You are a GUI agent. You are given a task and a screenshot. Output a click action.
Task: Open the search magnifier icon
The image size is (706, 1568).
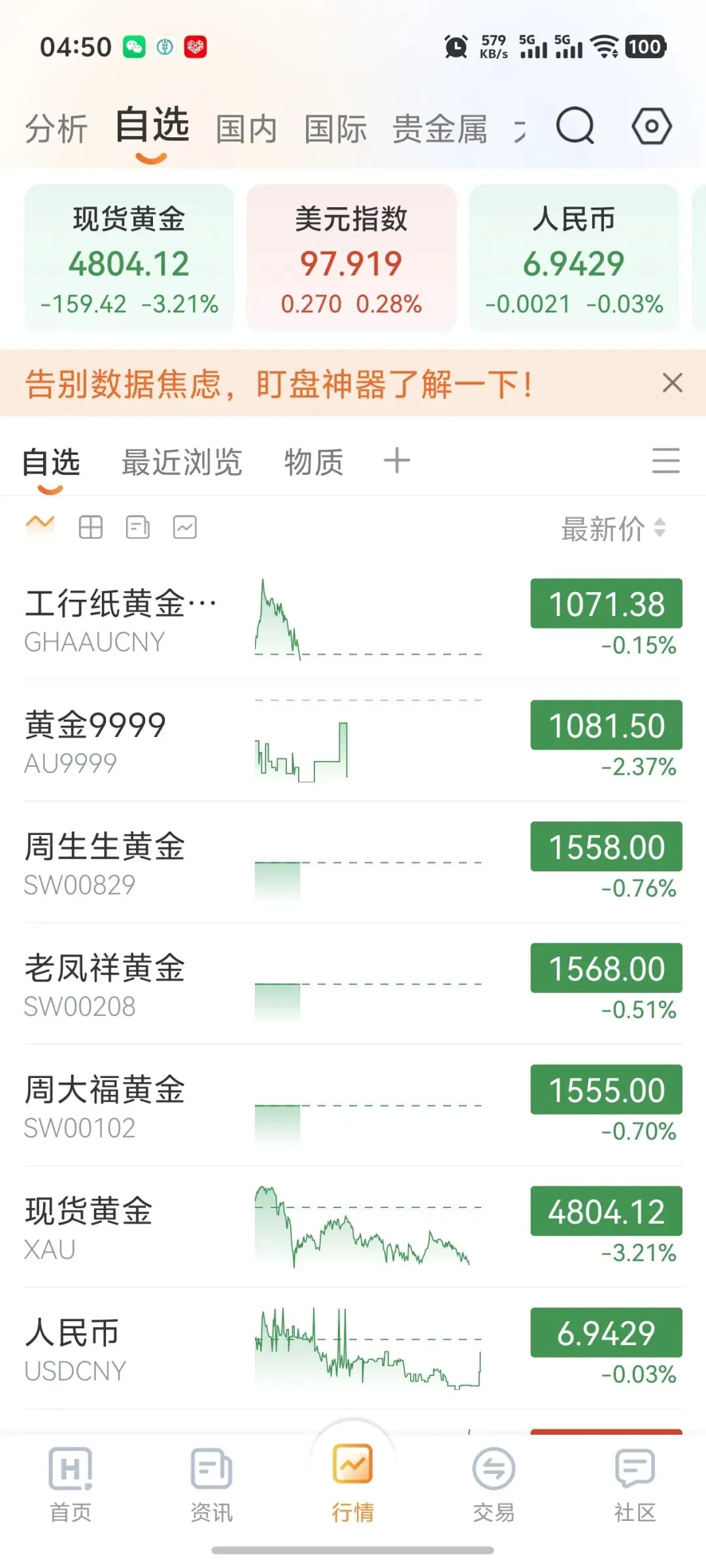(x=575, y=125)
